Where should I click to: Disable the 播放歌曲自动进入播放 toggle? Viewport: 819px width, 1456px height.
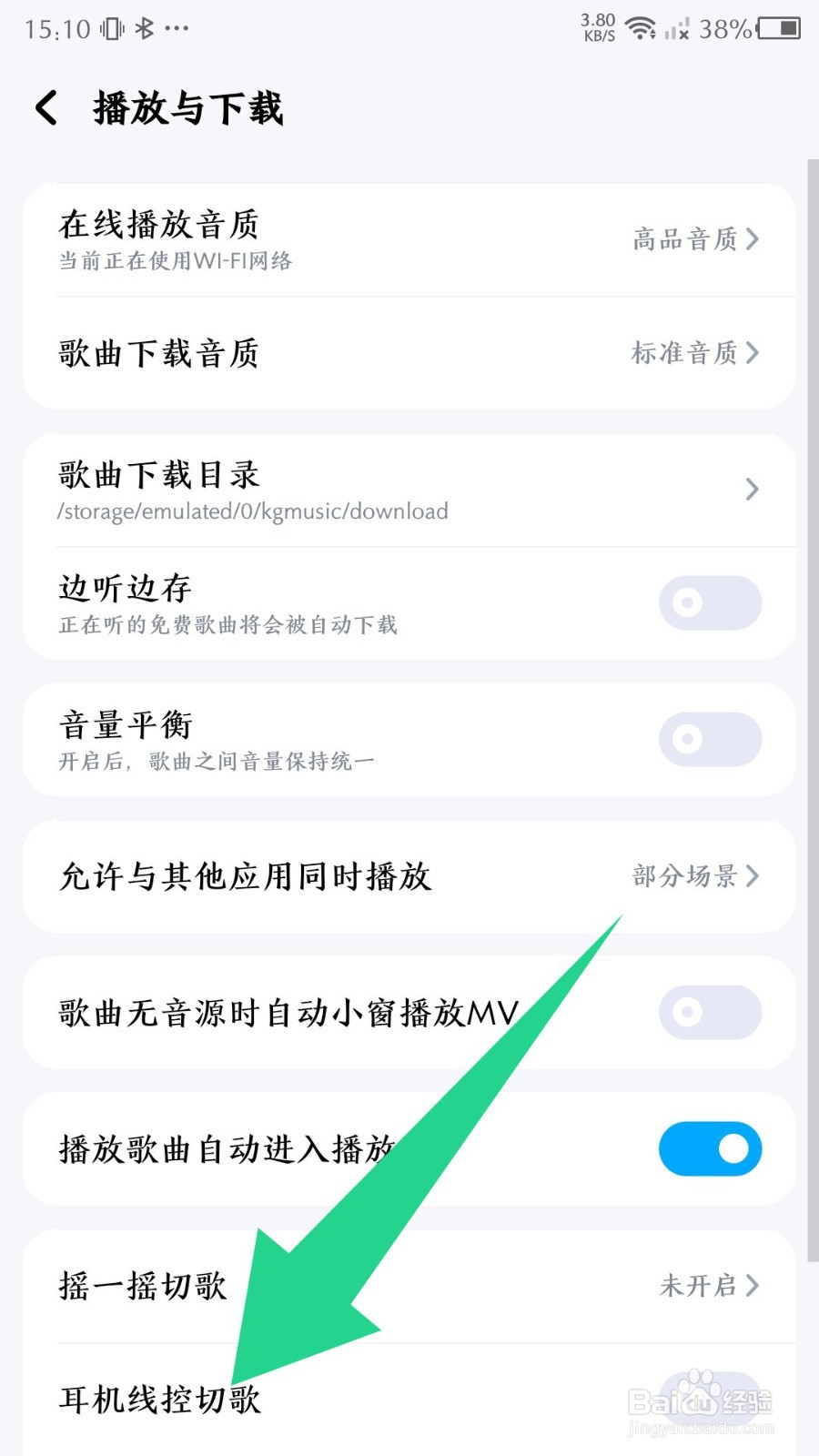coord(710,1149)
